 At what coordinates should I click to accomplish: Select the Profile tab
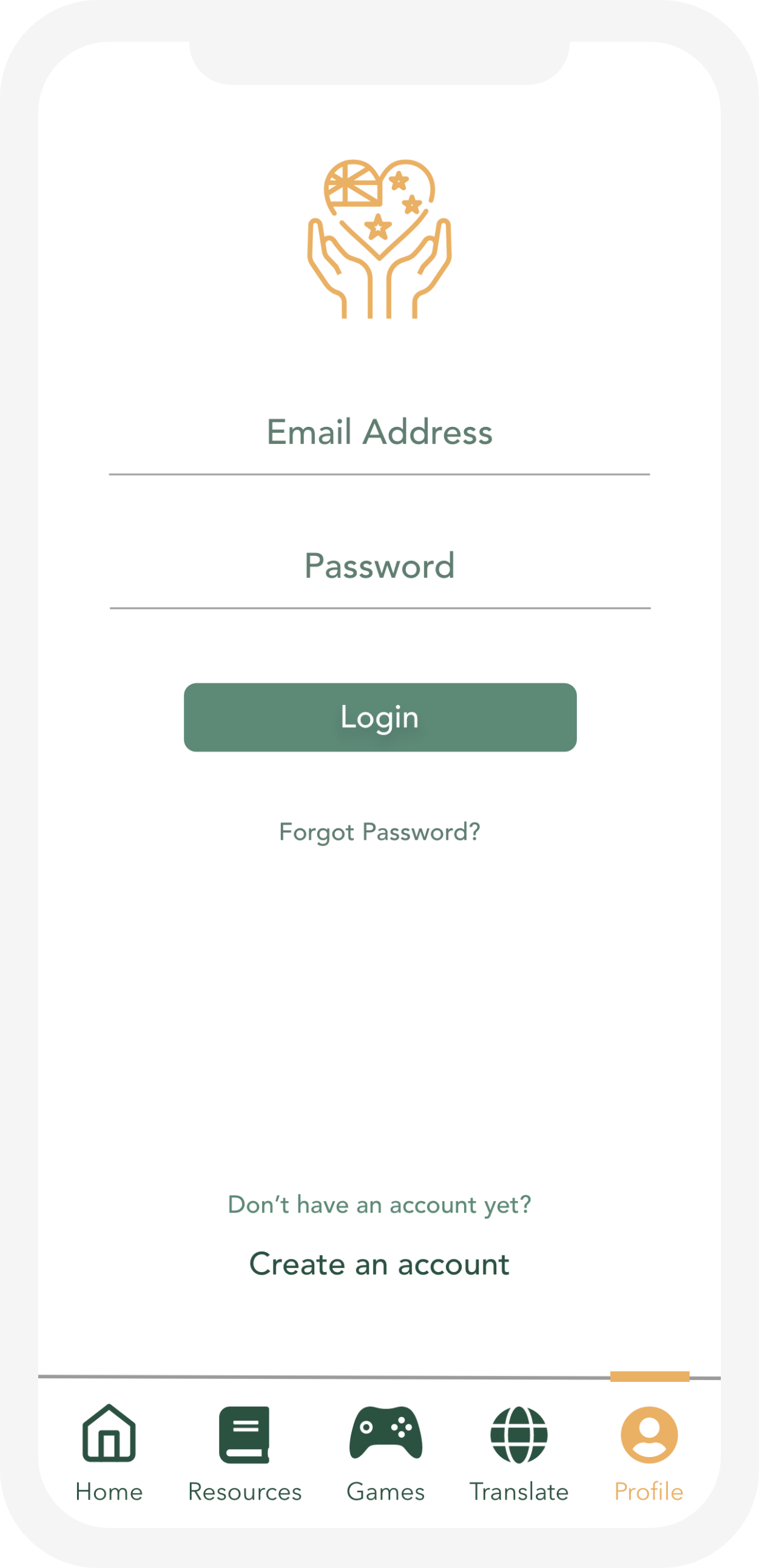(649, 1452)
